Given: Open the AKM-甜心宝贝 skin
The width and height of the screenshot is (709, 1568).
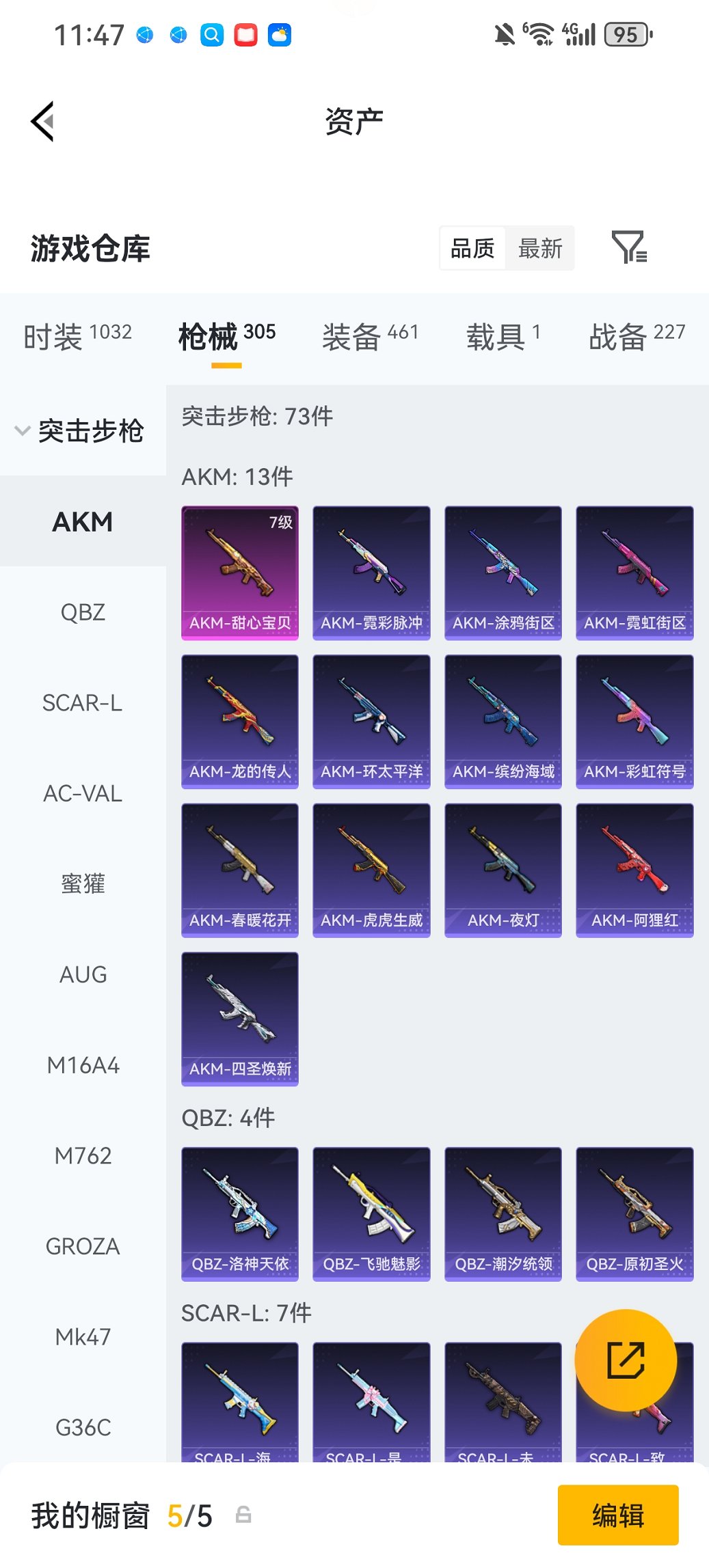Looking at the screenshot, I should (x=240, y=573).
